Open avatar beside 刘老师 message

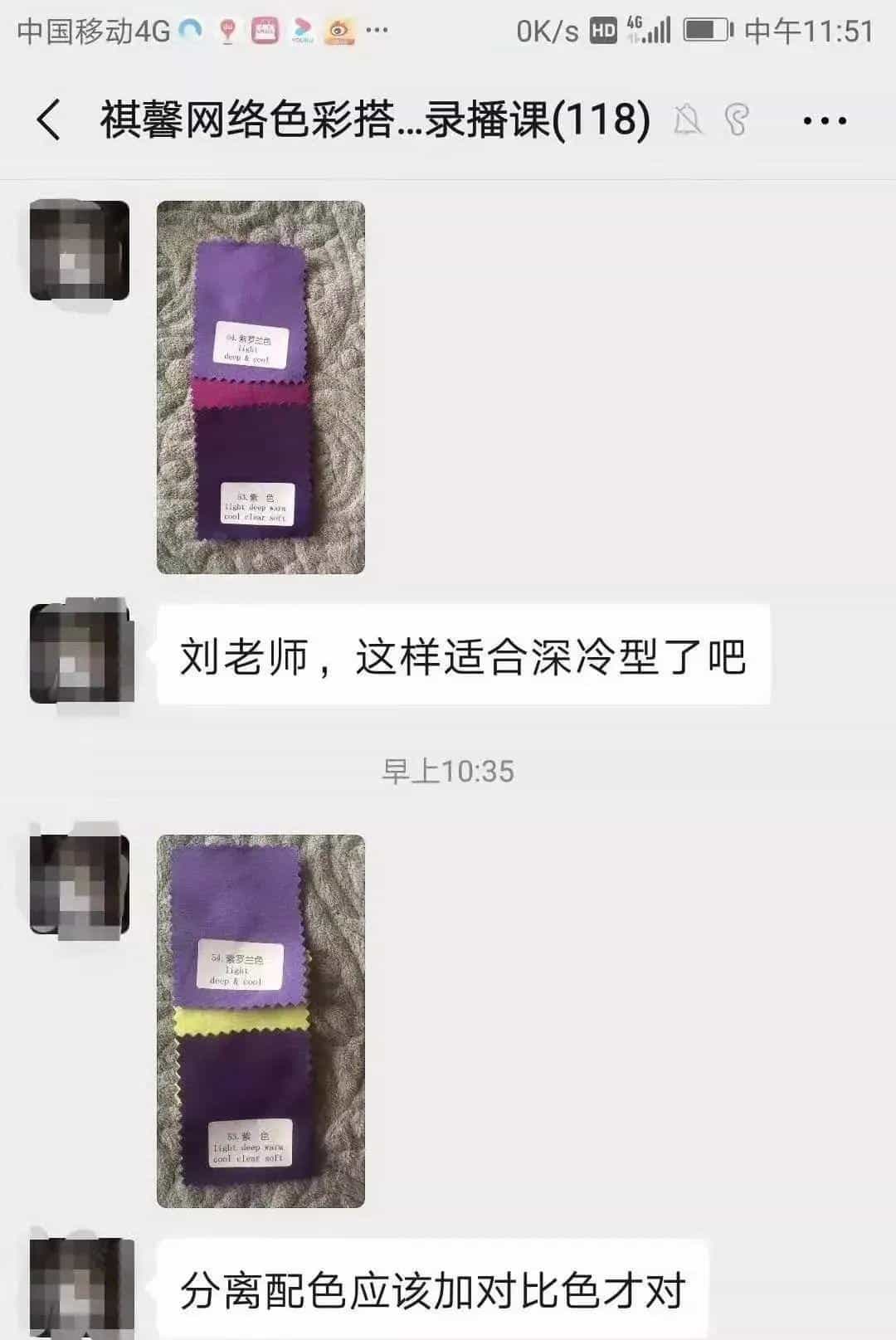pos(80,655)
